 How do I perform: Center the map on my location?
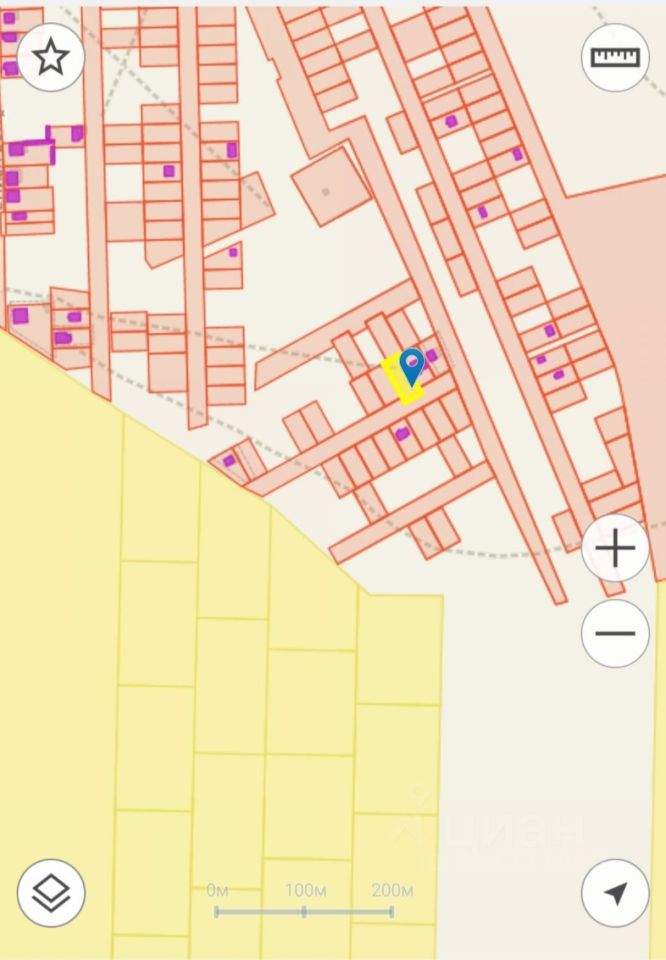615,892
